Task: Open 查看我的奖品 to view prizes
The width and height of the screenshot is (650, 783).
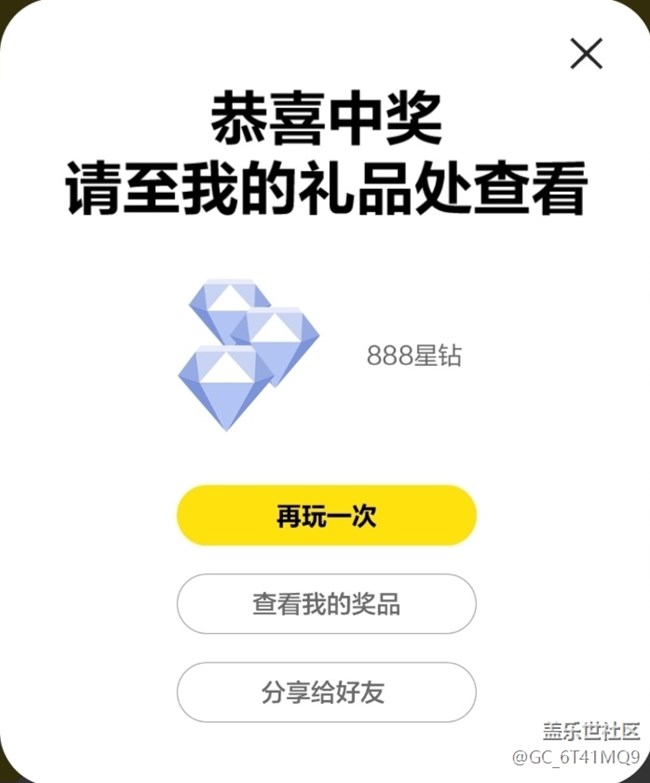Action: [326, 604]
